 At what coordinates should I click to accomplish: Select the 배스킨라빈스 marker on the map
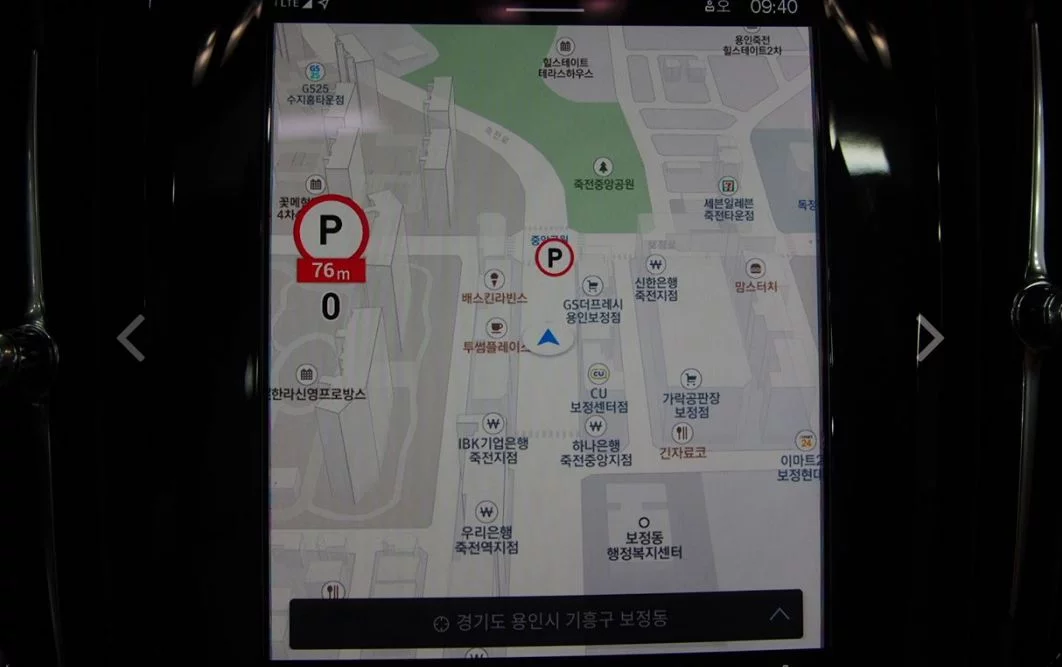[x=494, y=279]
